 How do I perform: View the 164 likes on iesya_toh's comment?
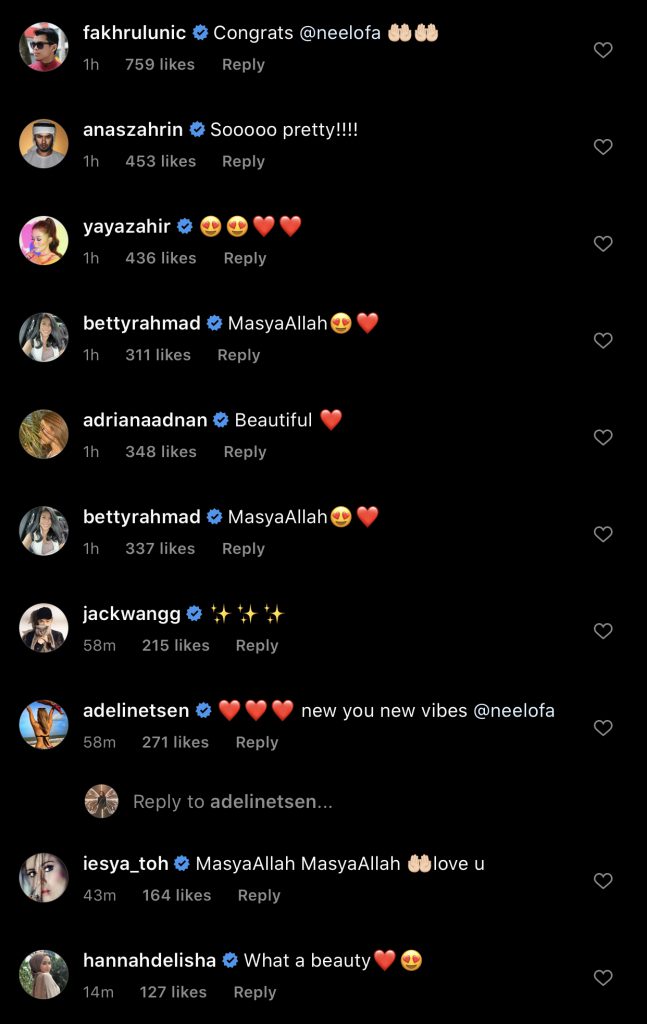coord(176,895)
